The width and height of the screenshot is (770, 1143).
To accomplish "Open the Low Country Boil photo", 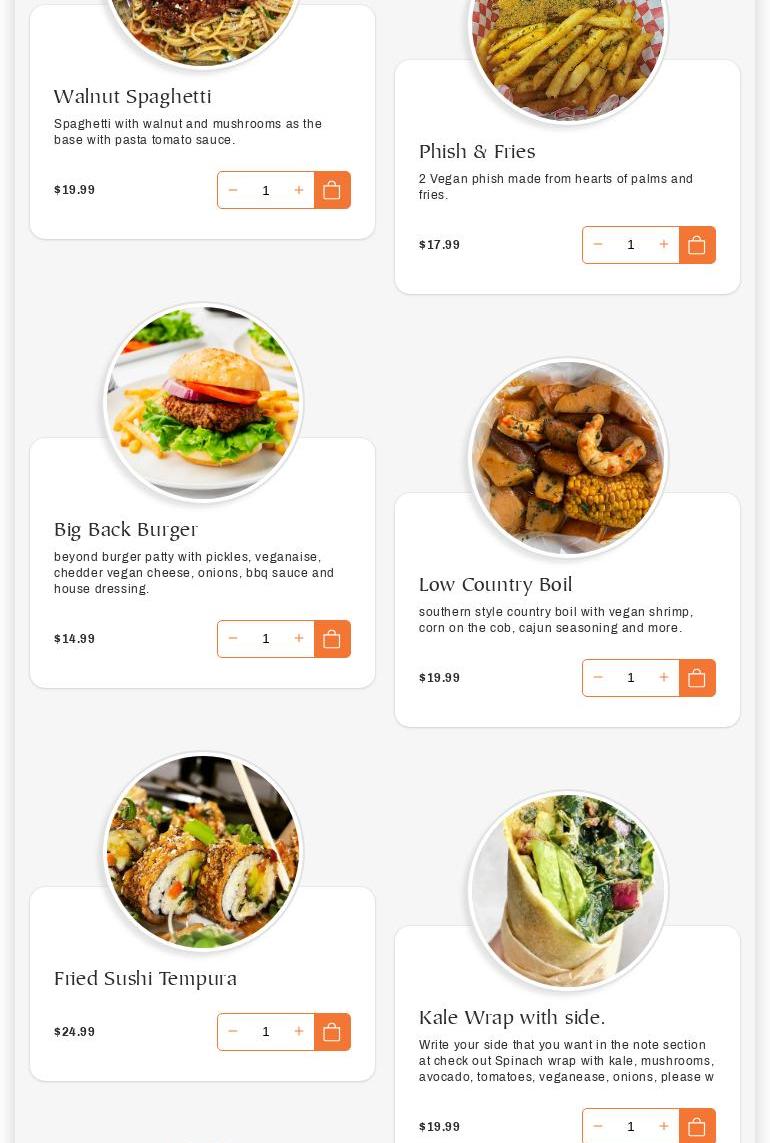I will click(x=568, y=457).
